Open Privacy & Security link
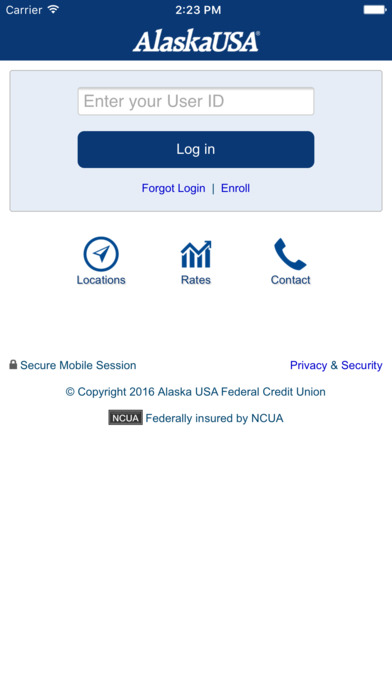The height and width of the screenshot is (696, 392). click(336, 365)
